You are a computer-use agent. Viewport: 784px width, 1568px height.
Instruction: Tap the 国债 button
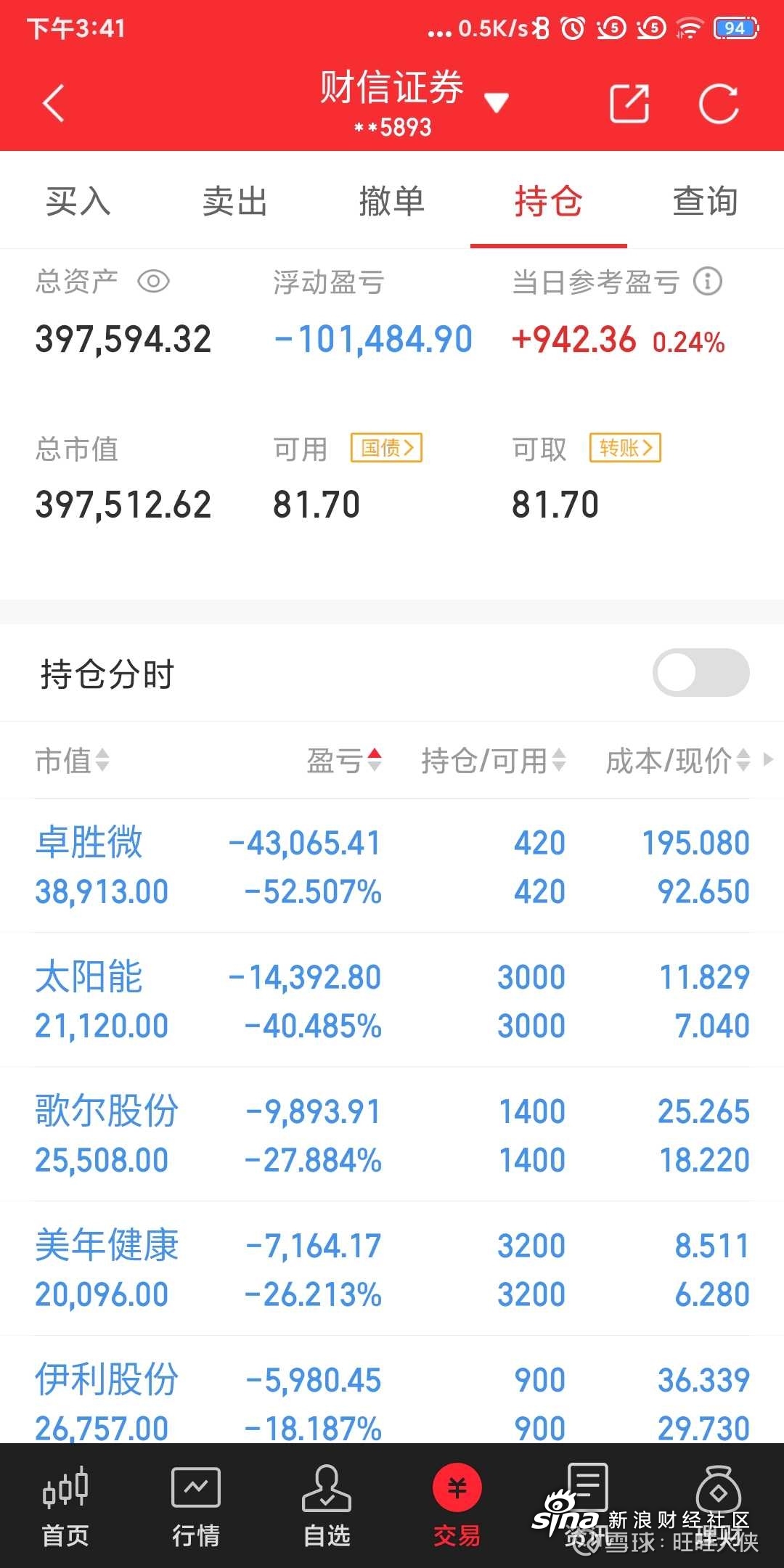pyautogui.click(x=386, y=448)
